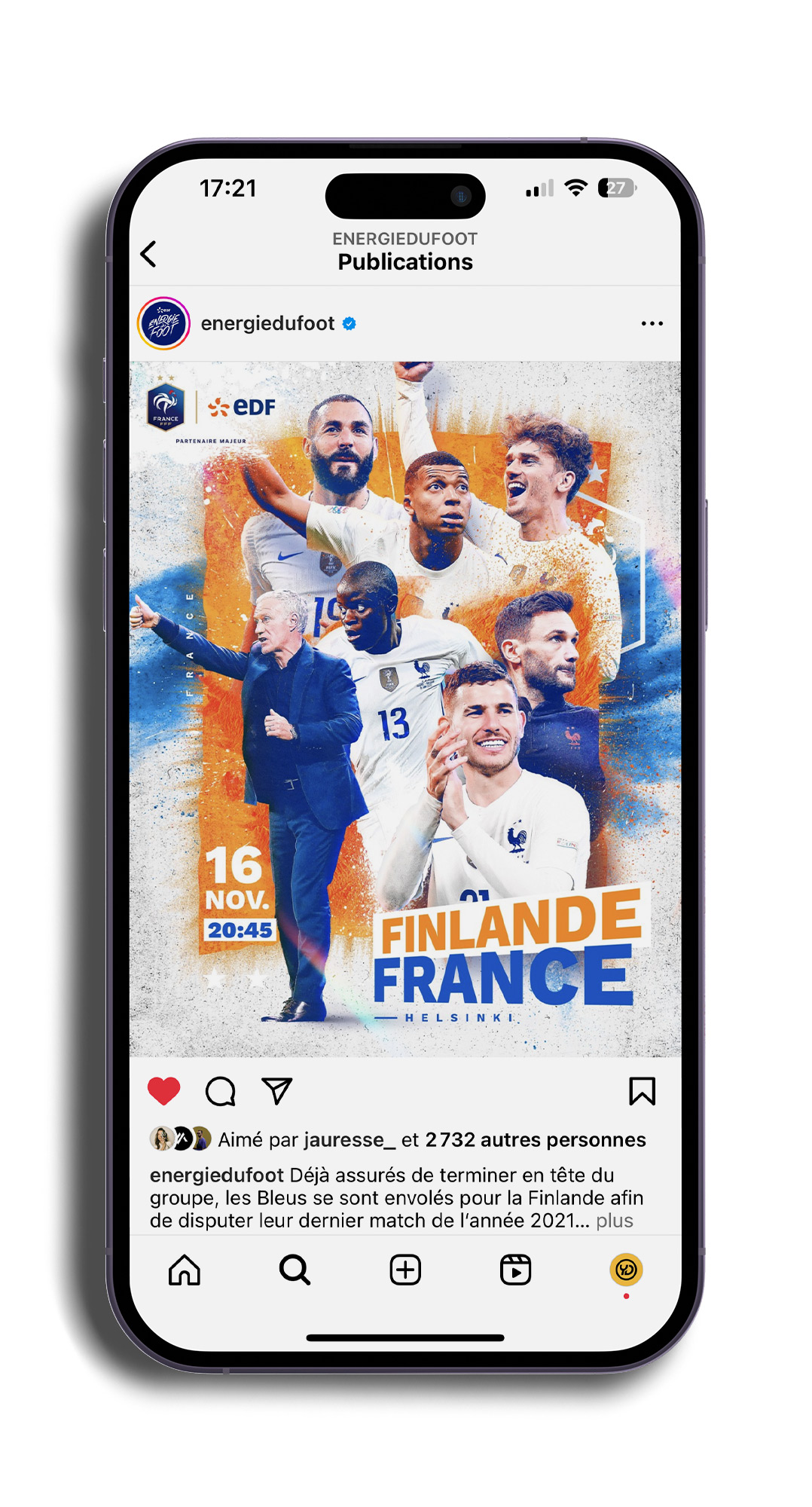The height and width of the screenshot is (1507, 812).
Task: Switch to the Search tab
Action: coord(295,1270)
